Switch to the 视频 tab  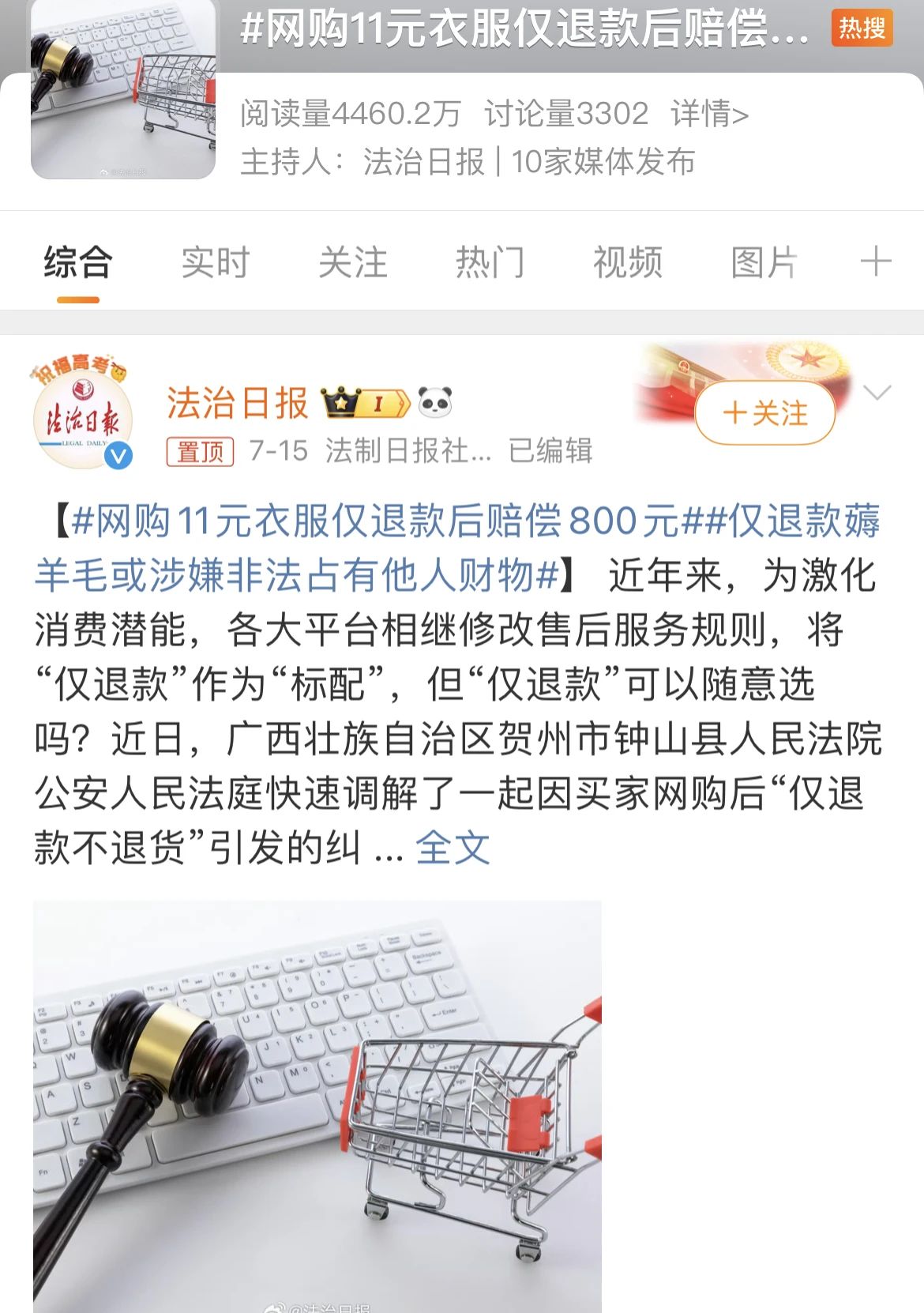tap(627, 262)
